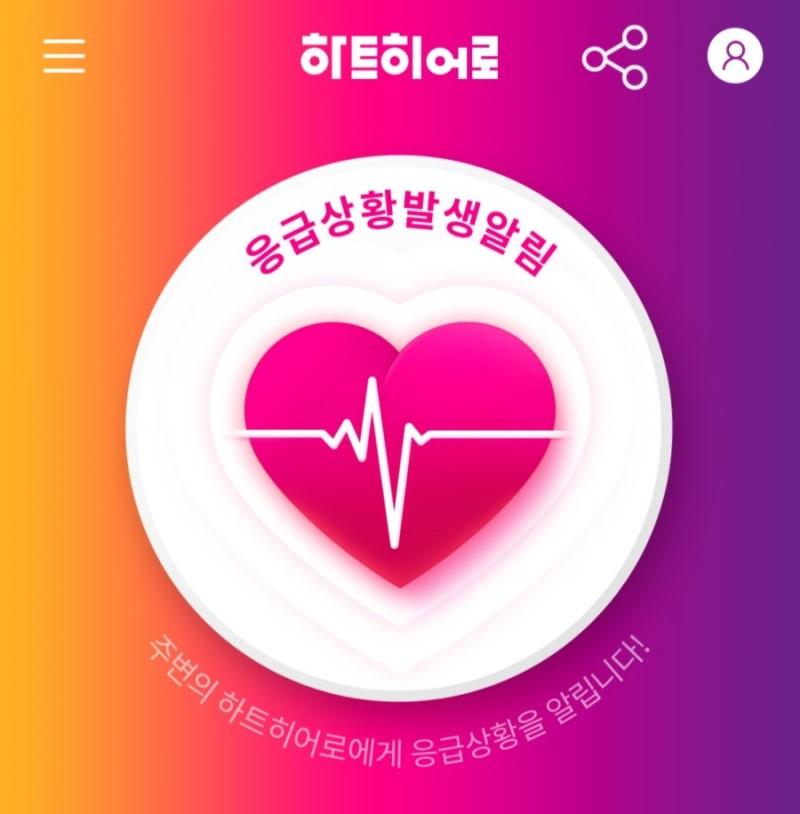800x814 pixels.
Task: Open the hamburger drawer menu
Action: (64, 57)
